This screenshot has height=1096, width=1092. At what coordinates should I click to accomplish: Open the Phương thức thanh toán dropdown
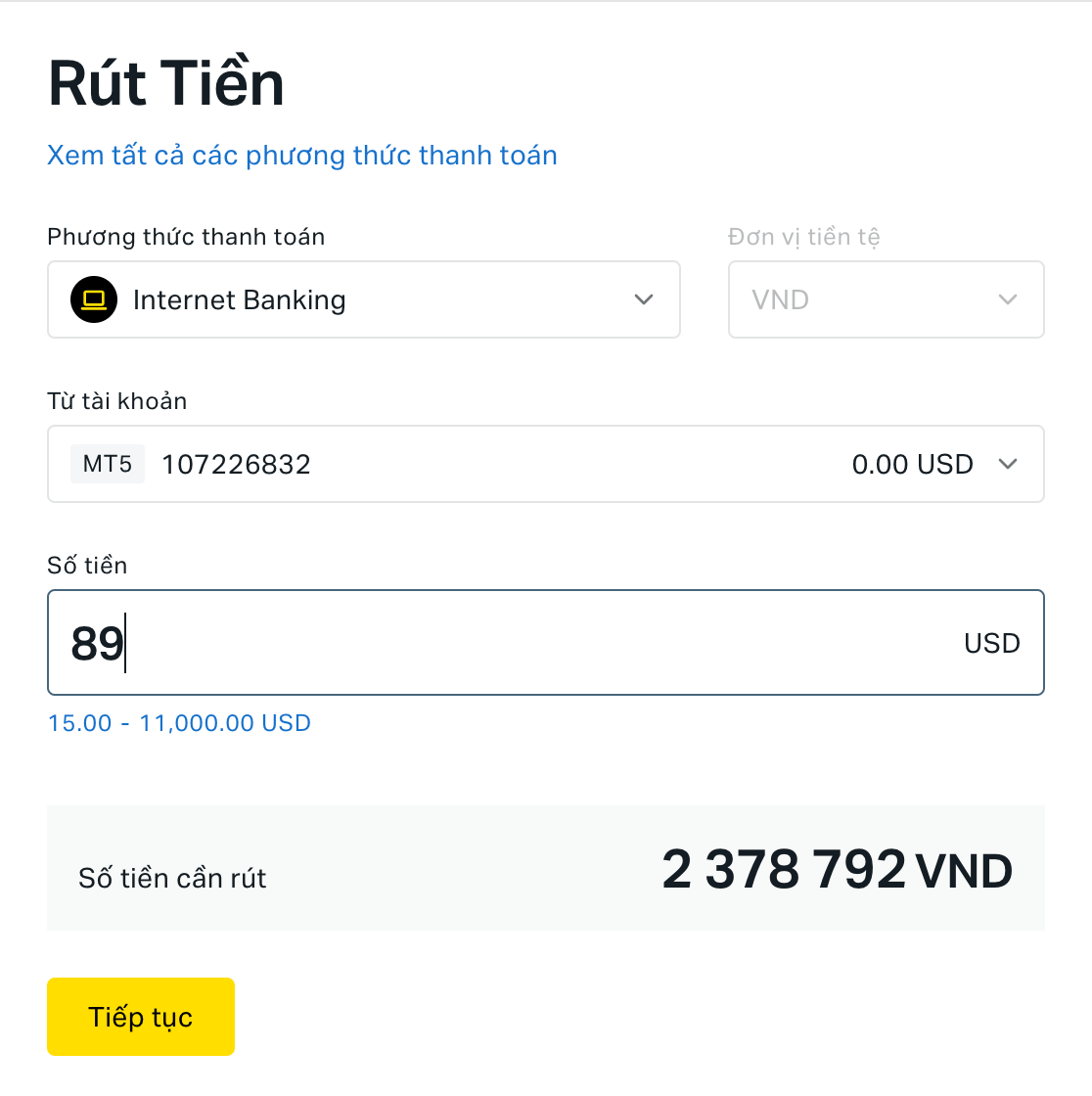click(364, 299)
